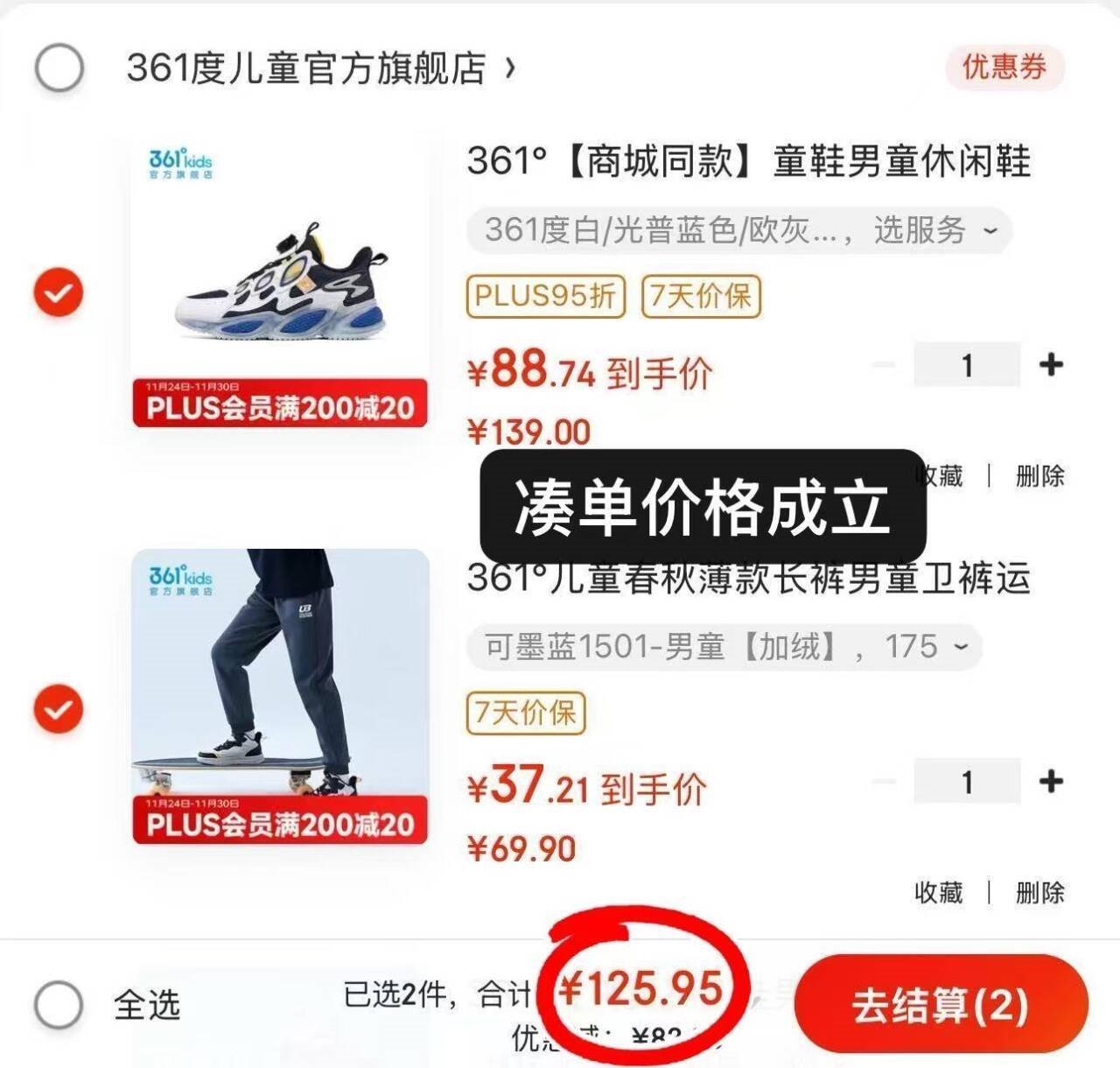Select the 361度儿童官方旗舰店 store checkbox

point(59,67)
